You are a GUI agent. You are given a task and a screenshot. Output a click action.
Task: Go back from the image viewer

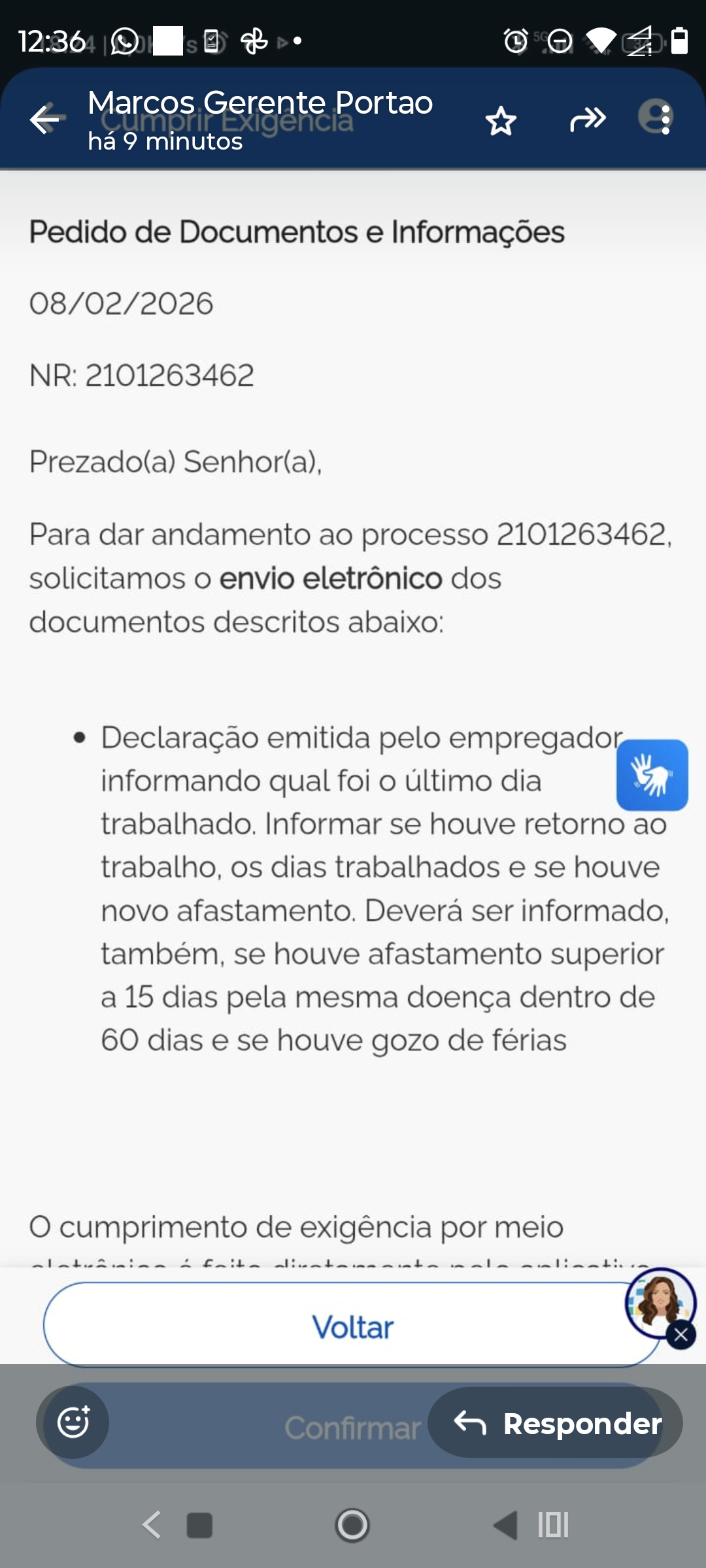pyautogui.click(x=44, y=120)
